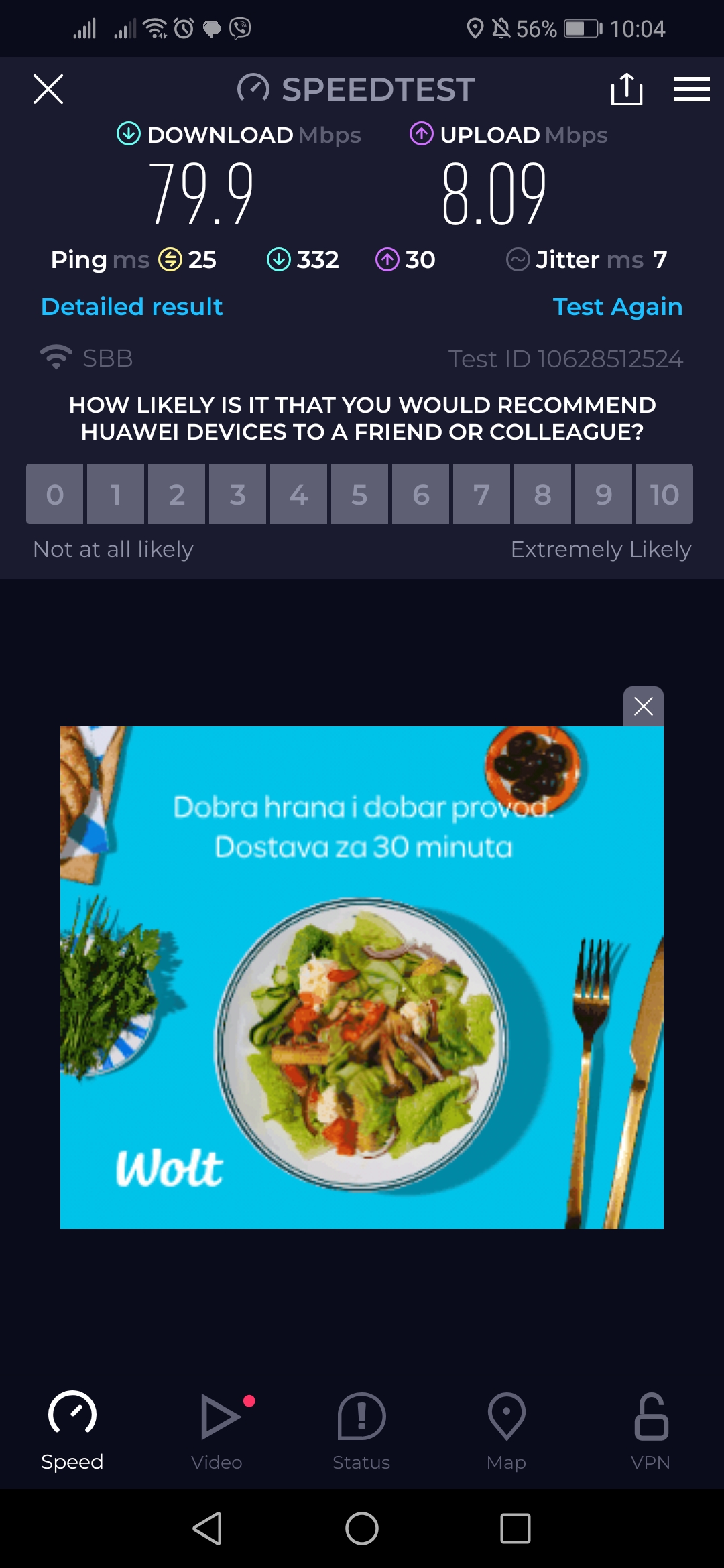Dismiss the Wolt advertisement
Screen dimensions: 724x1568
[x=643, y=706]
